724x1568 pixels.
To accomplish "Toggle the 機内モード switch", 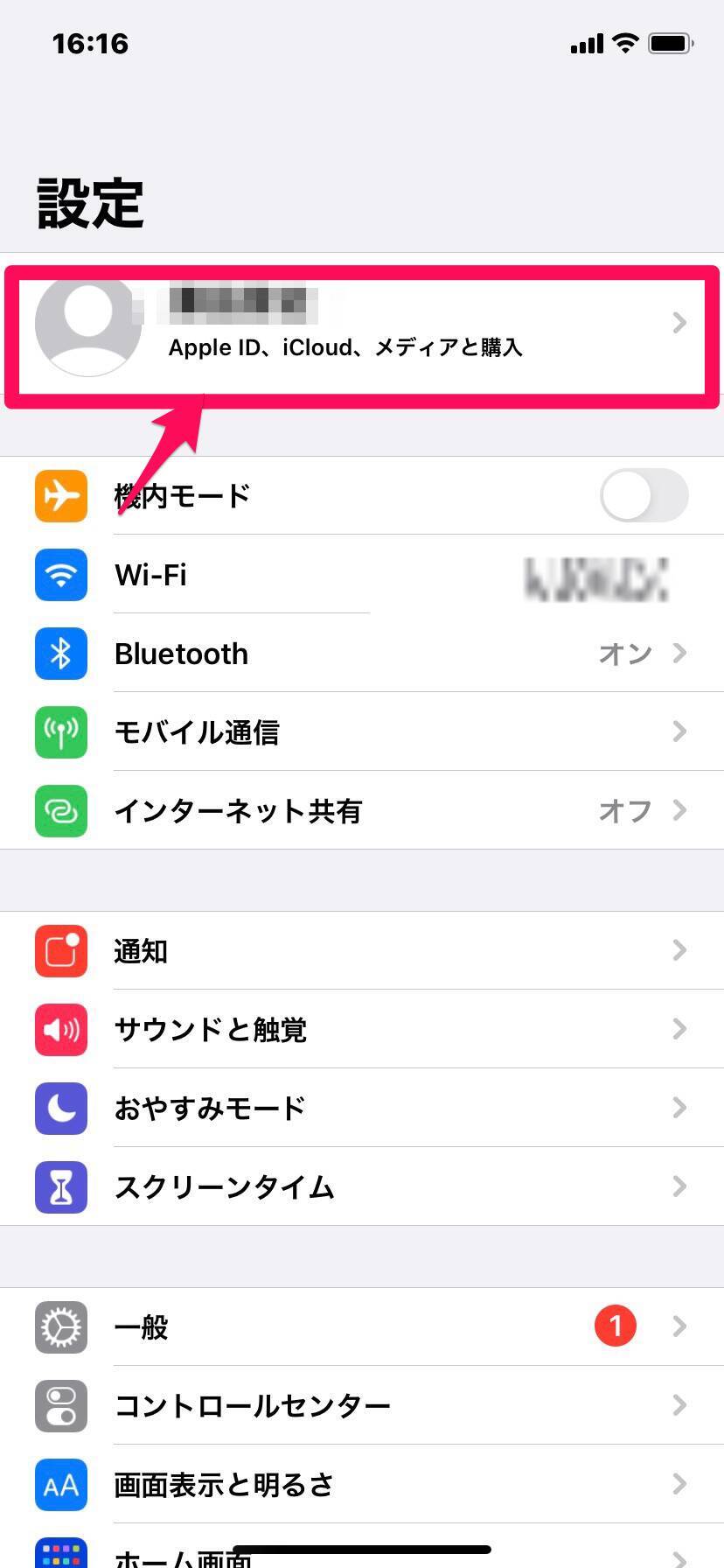I will (644, 495).
